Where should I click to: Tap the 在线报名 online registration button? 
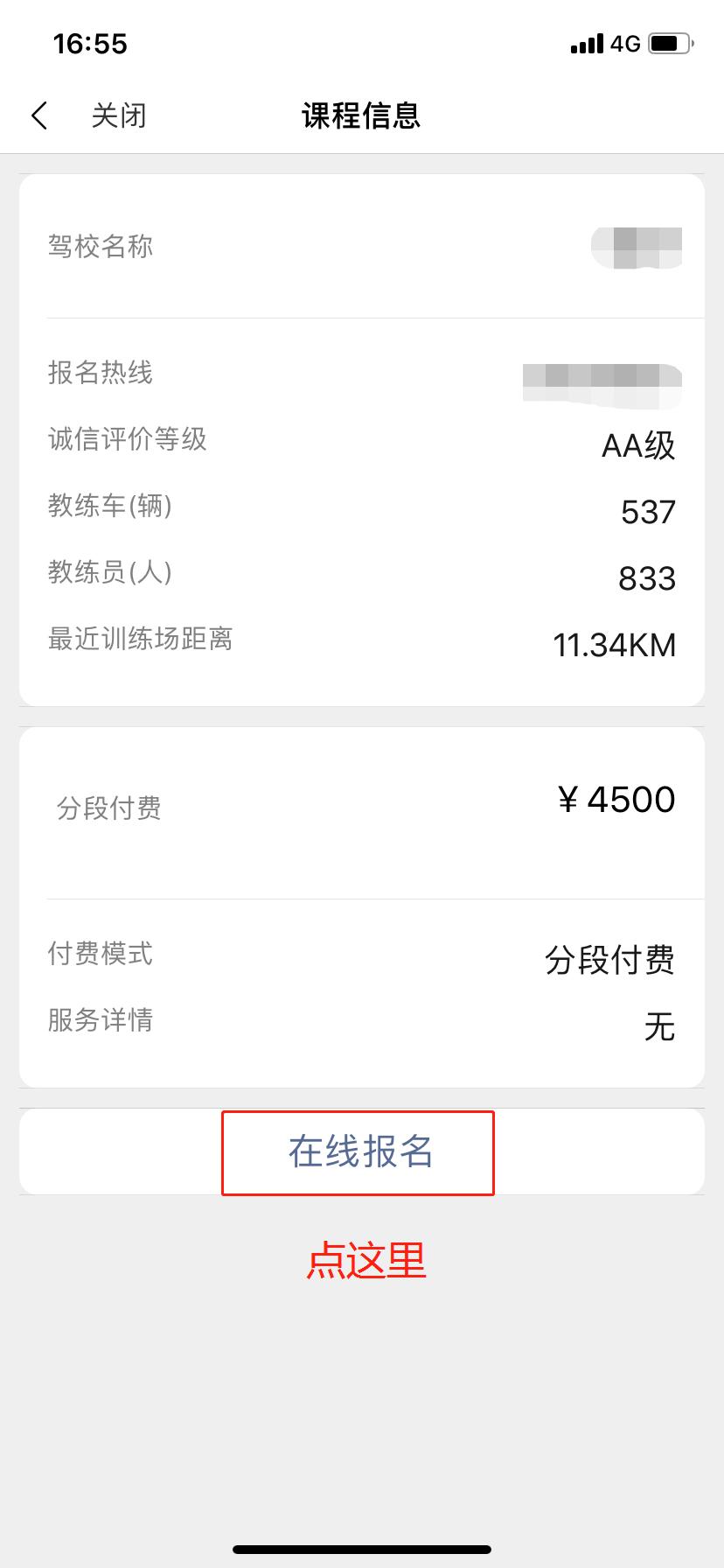coord(359,1153)
